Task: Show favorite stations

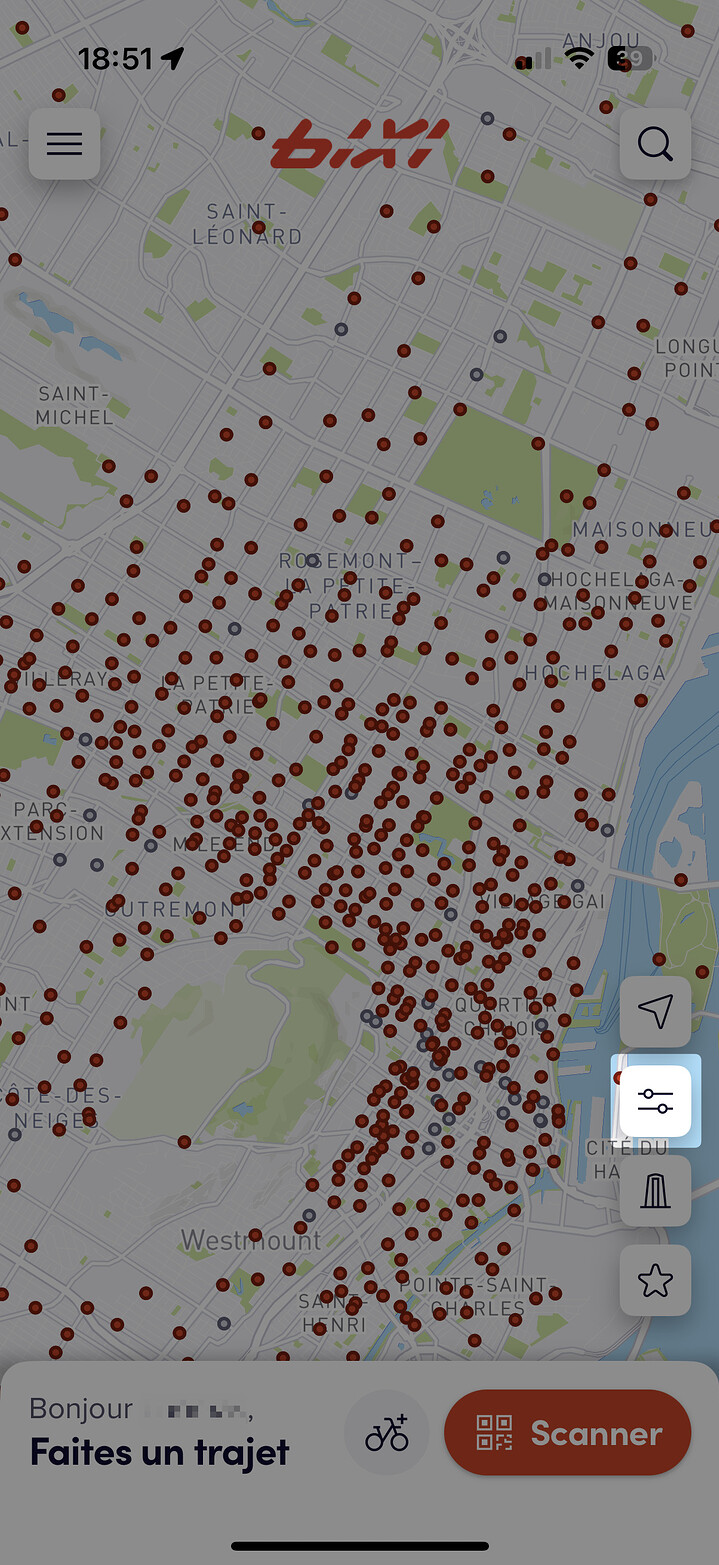Action: point(655,1280)
